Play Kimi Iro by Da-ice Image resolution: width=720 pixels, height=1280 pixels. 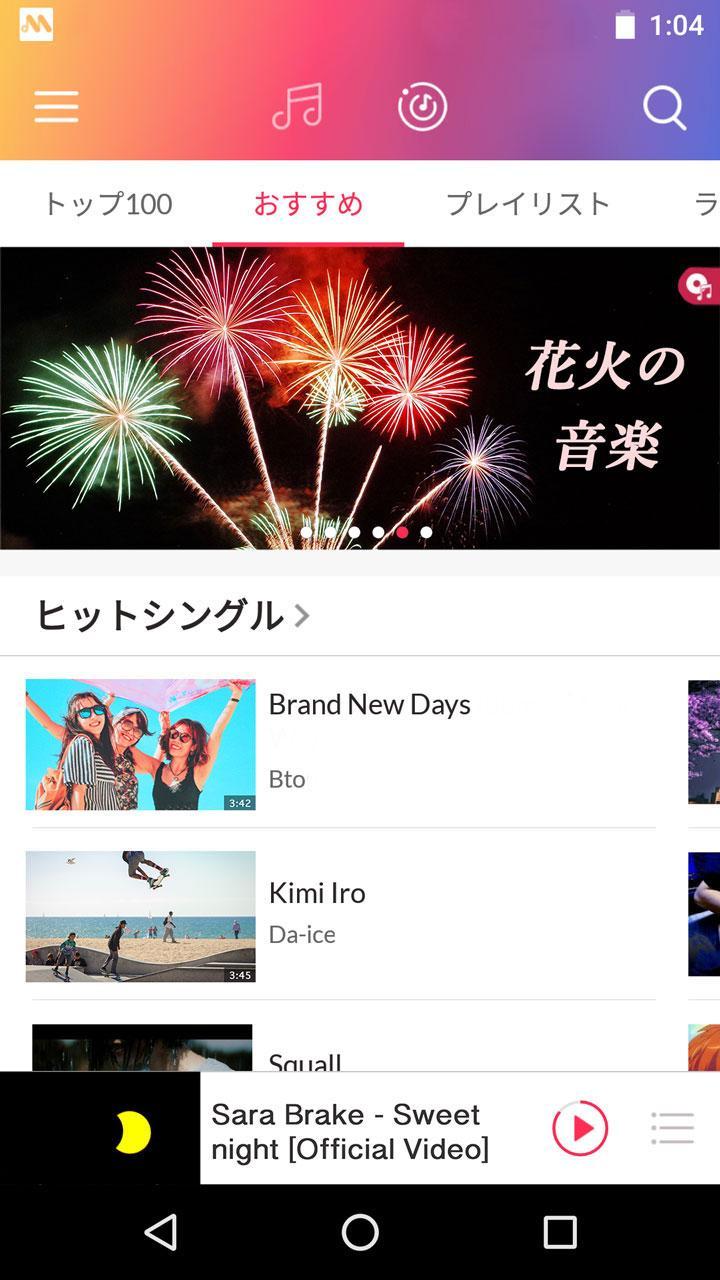coord(340,915)
